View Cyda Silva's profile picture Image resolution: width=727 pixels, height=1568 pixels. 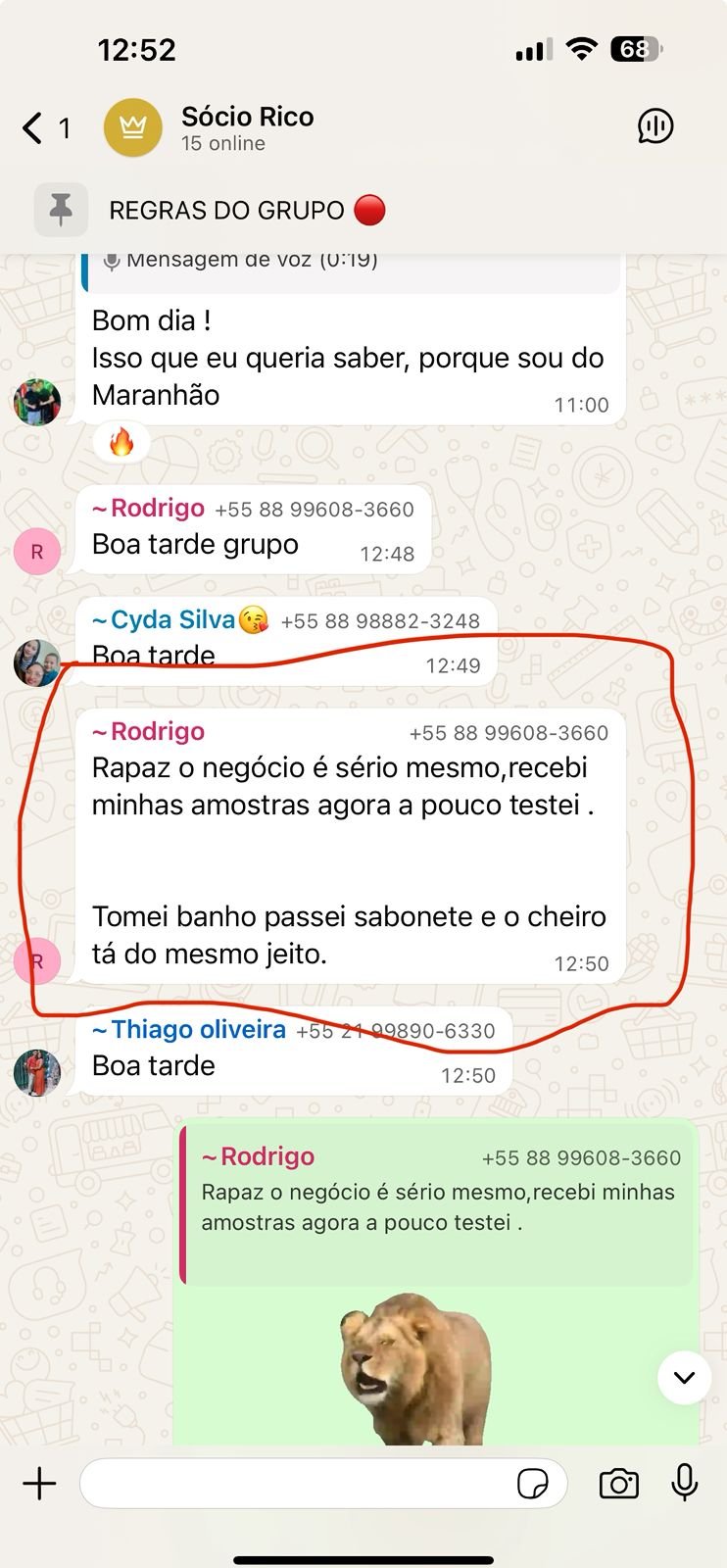click(x=37, y=662)
